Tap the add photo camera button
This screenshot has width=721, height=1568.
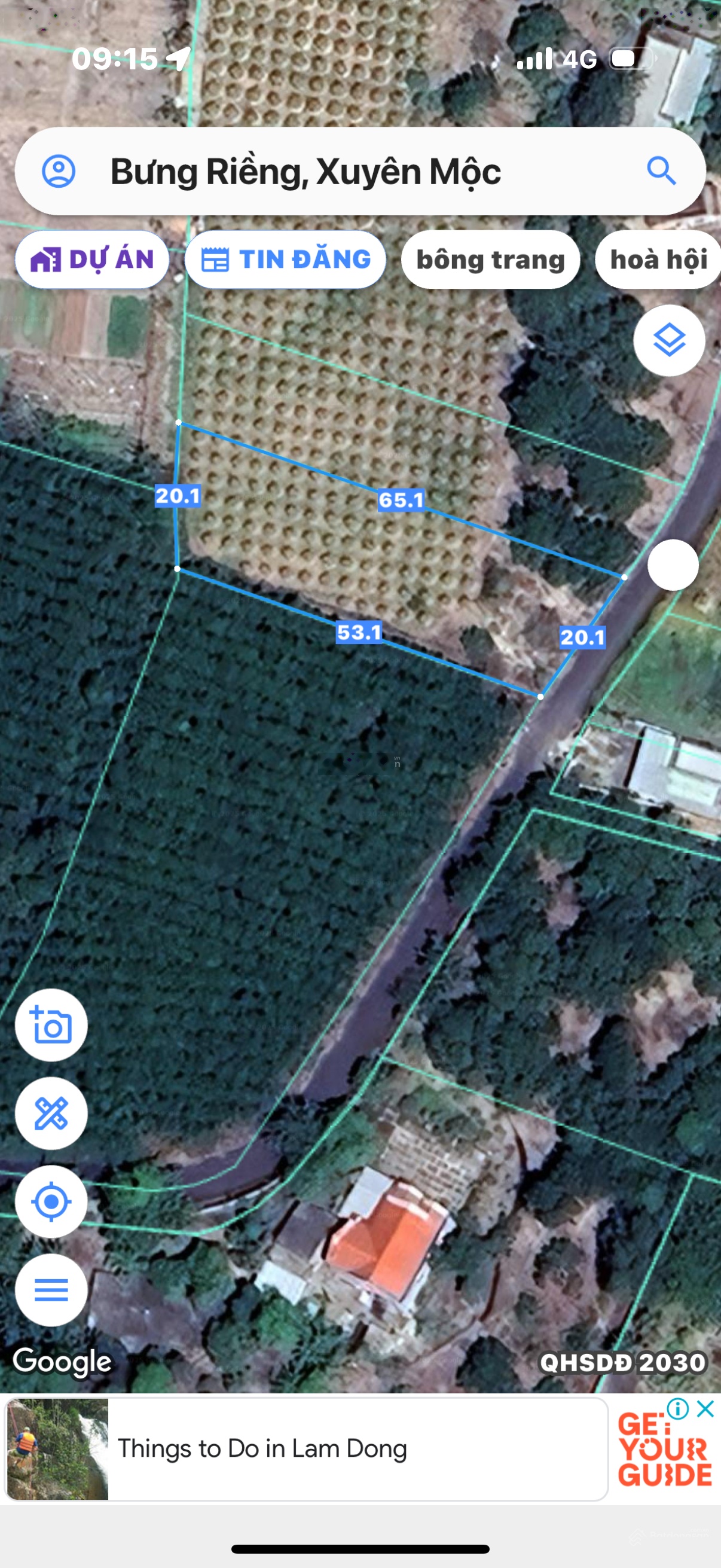[x=51, y=1026]
